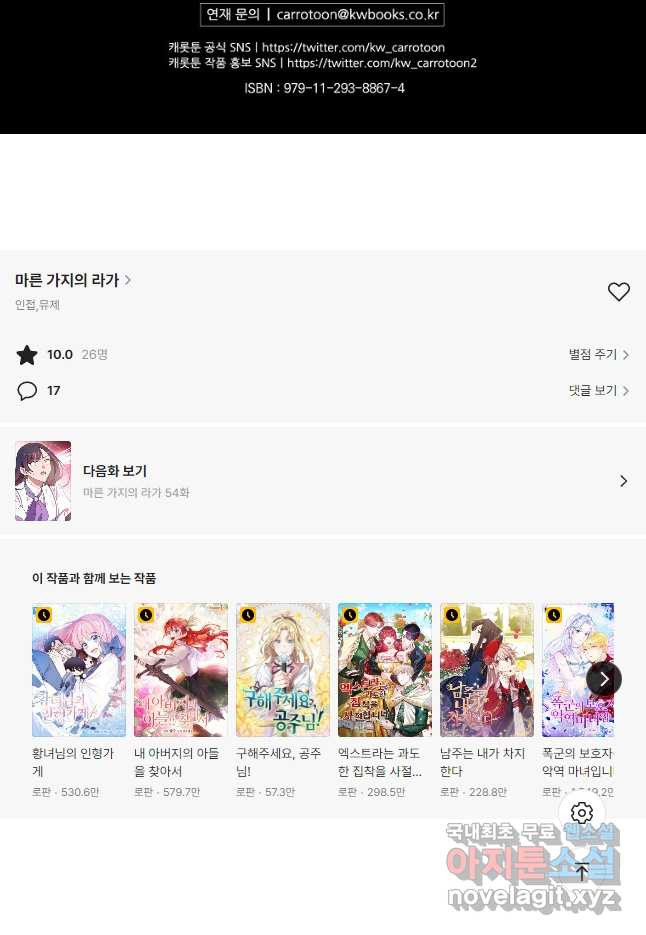Jump back to the top of the page
This screenshot has height=935, width=646.
pyautogui.click(x=582, y=871)
